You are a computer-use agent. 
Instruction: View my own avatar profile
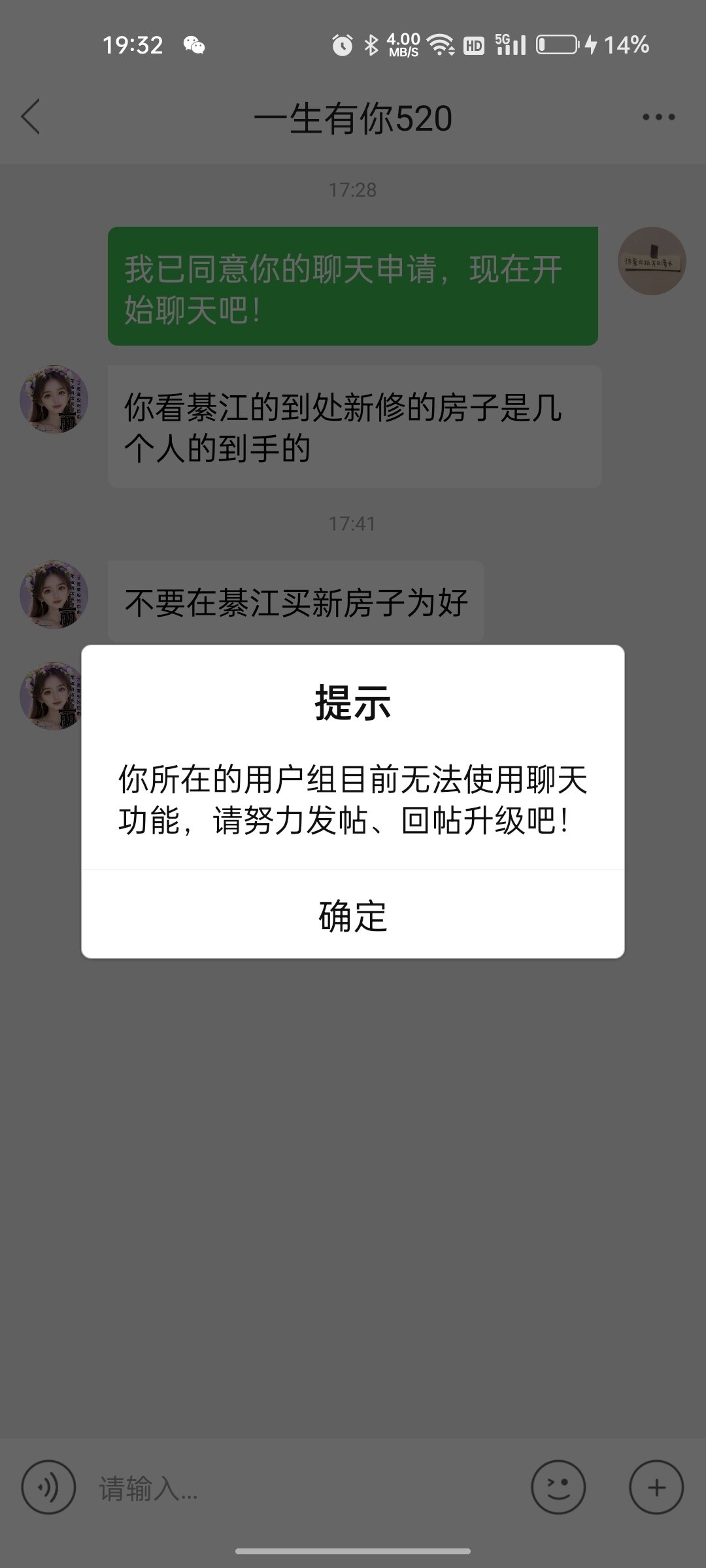point(651,261)
